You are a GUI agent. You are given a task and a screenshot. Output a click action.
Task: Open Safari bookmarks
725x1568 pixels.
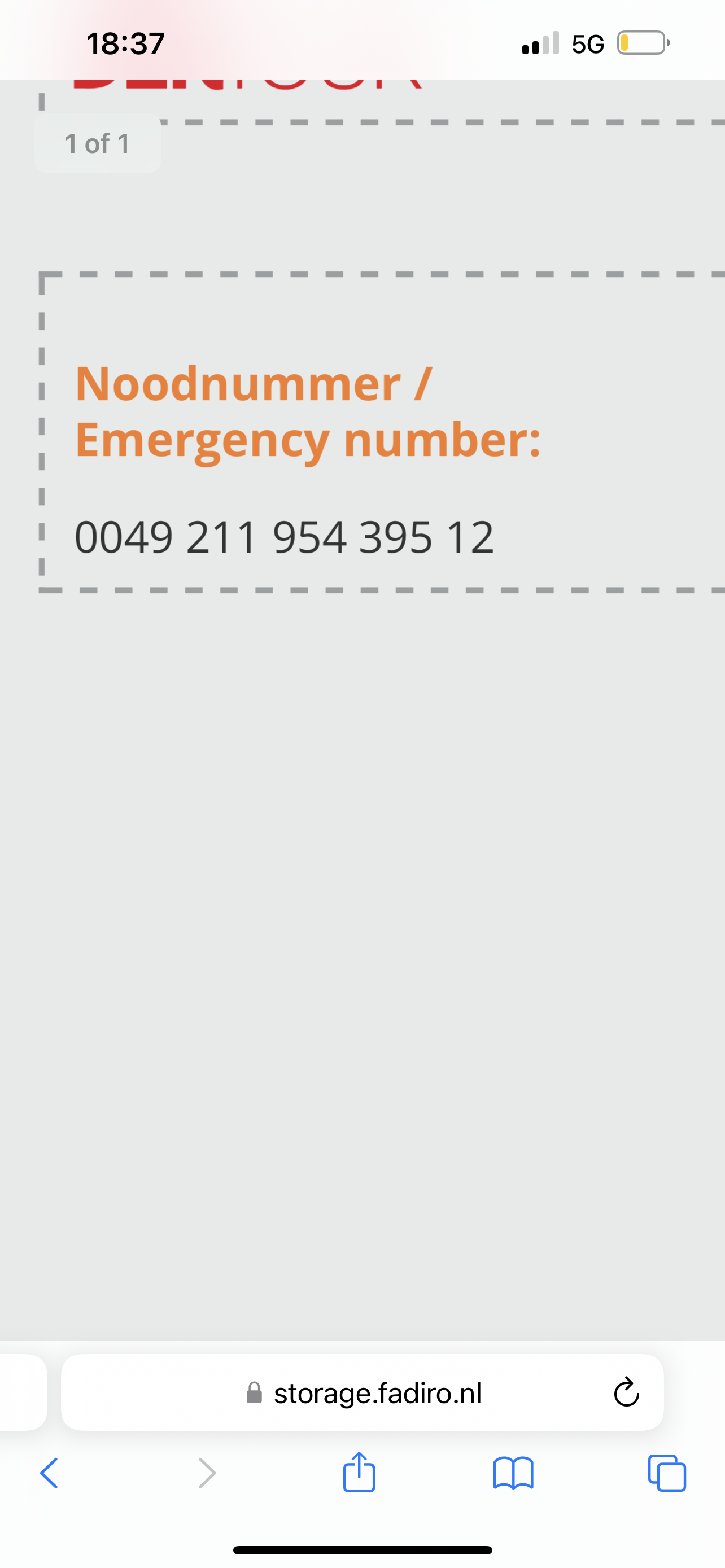[x=513, y=1474]
